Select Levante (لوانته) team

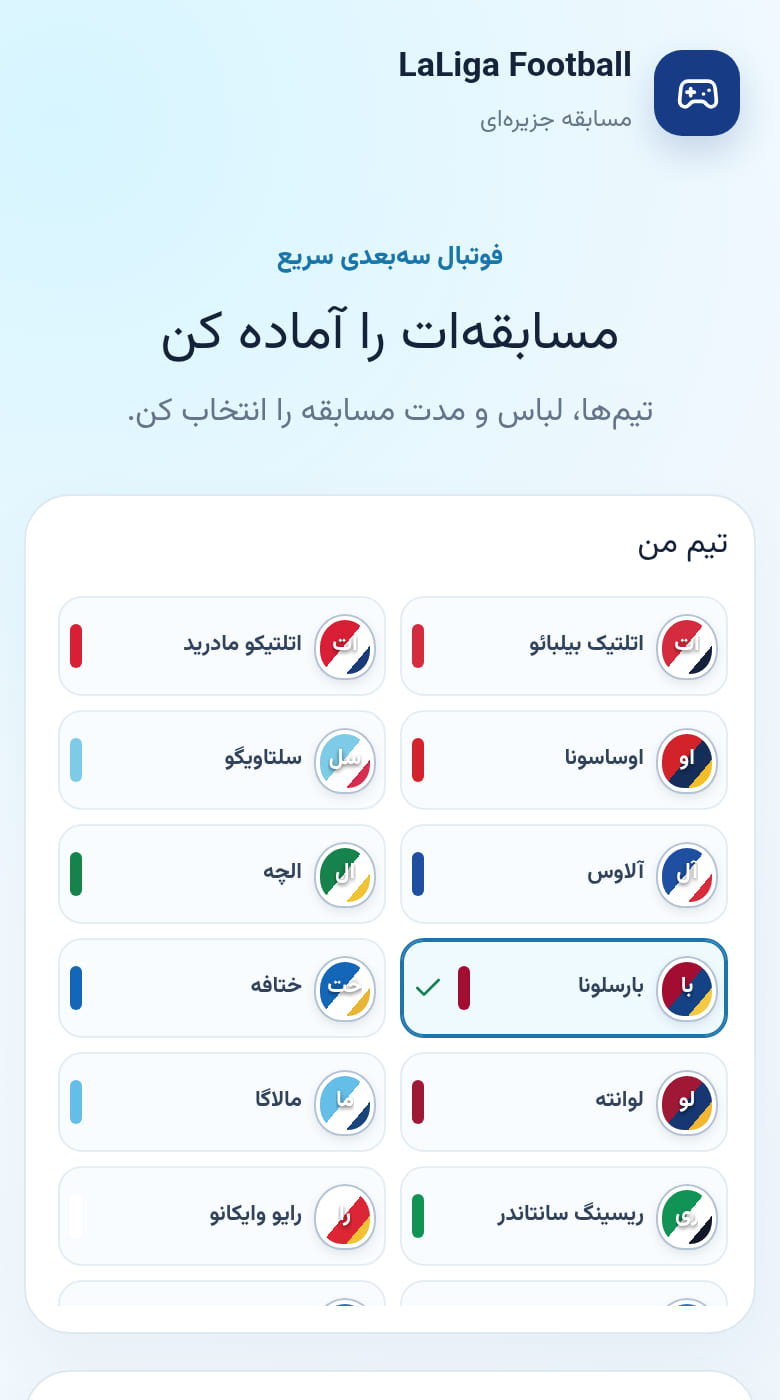(564, 1102)
